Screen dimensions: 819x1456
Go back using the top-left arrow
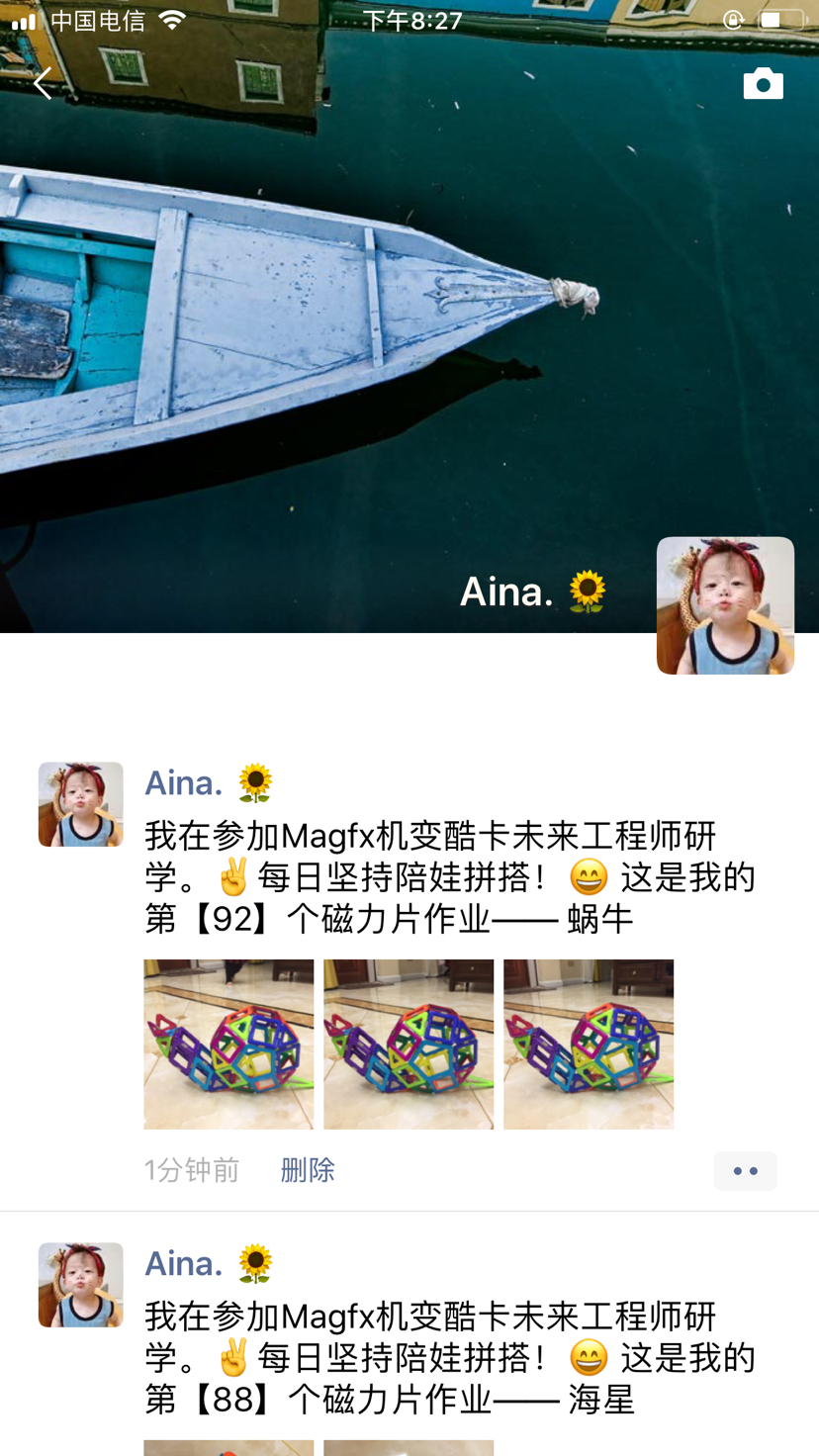[x=43, y=83]
